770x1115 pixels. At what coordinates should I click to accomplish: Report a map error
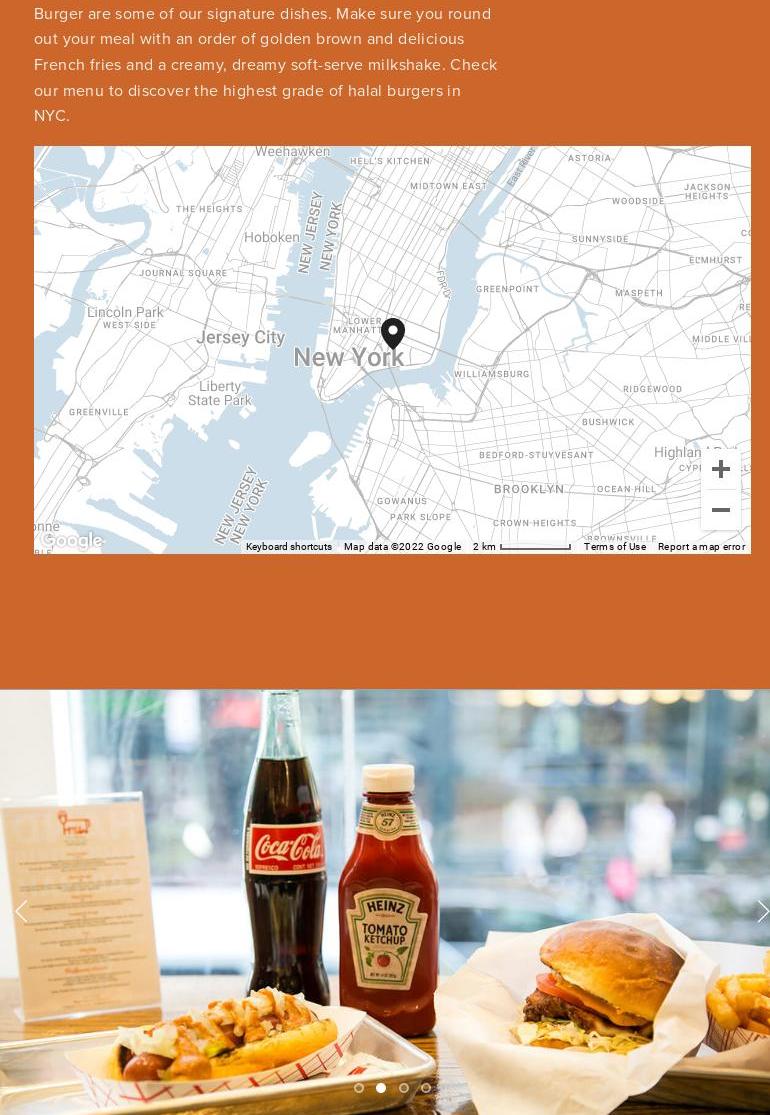coord(701,547)
